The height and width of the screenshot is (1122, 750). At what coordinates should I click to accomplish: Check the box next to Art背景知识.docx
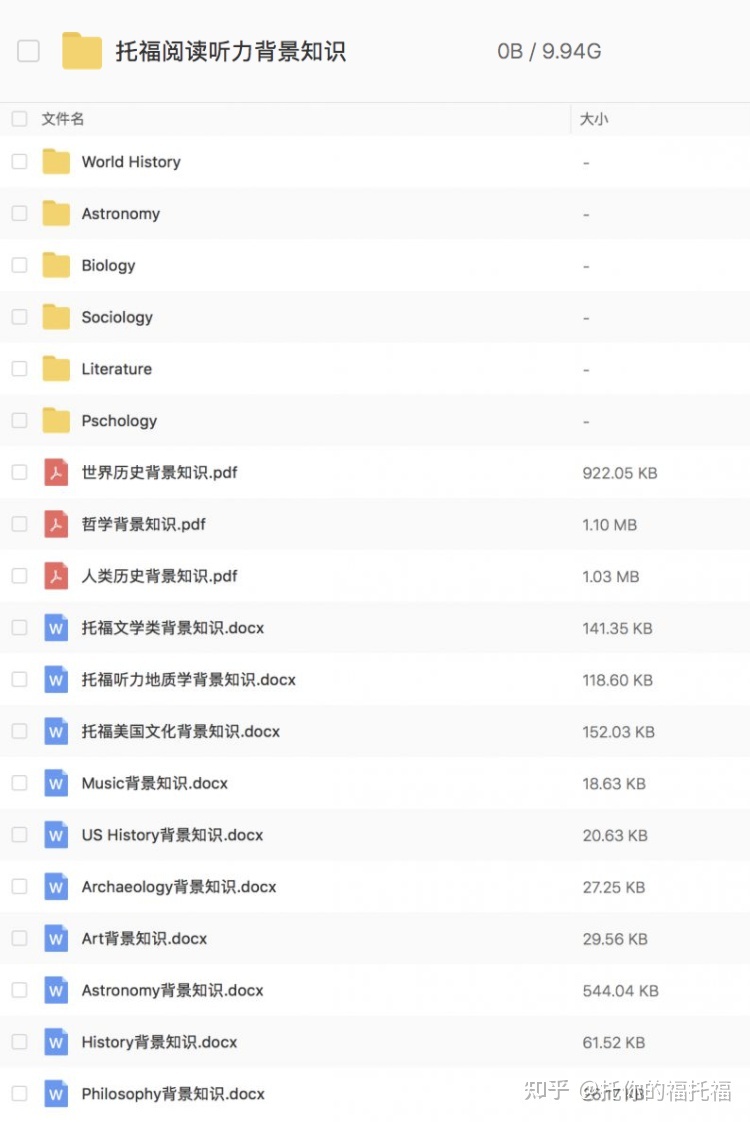(19, 938)
